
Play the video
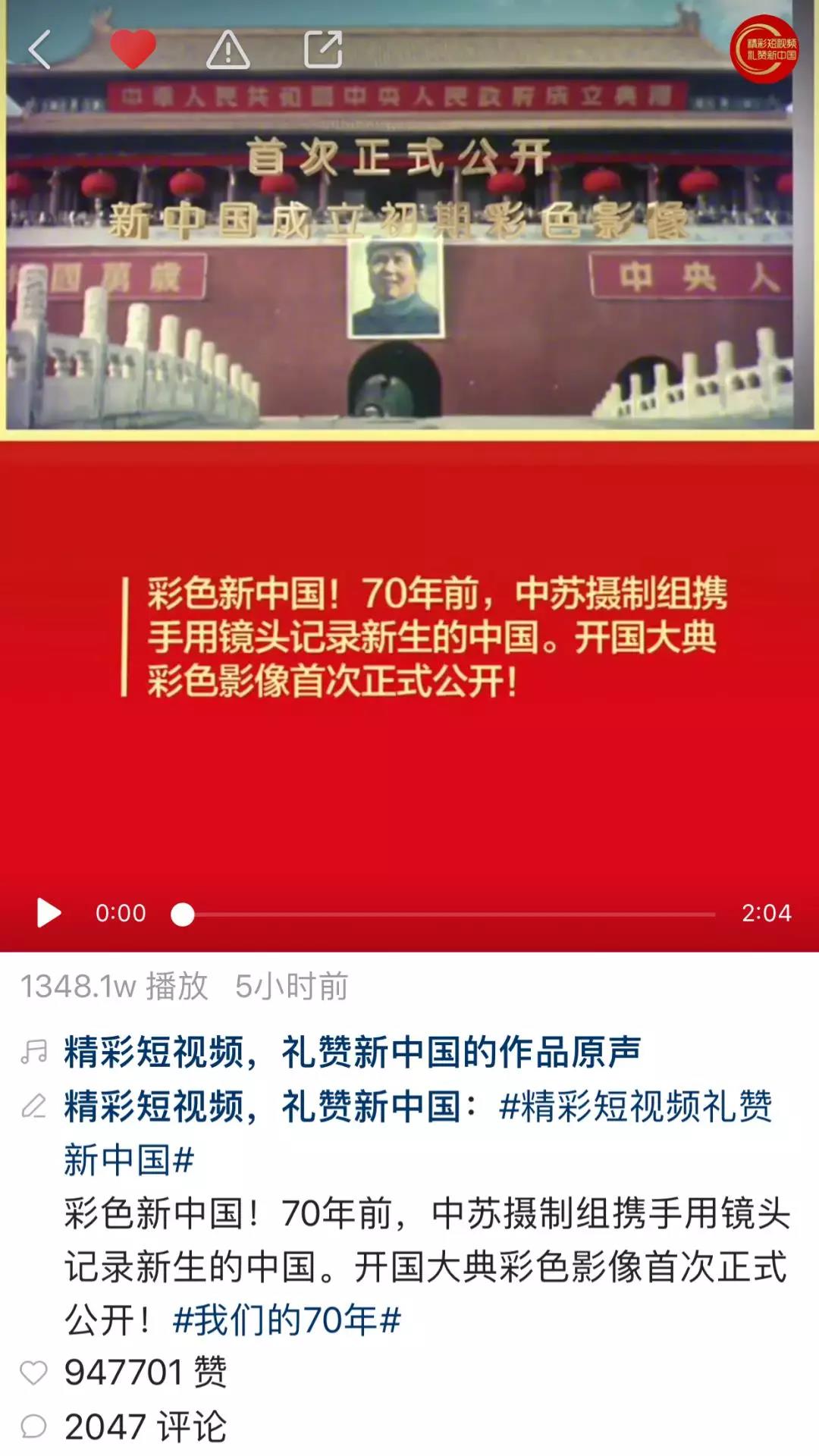(x=49, y=913)
